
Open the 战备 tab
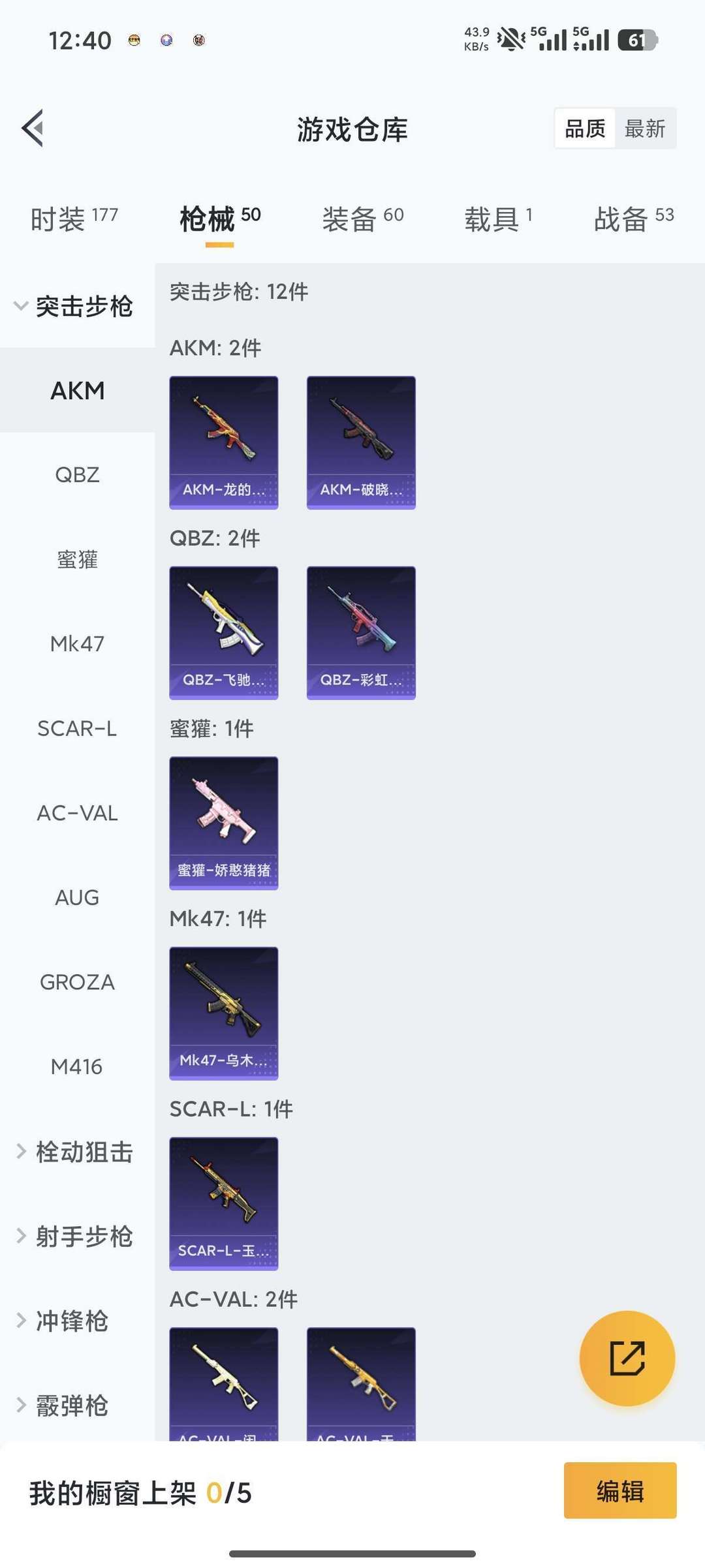click(633, 219)
